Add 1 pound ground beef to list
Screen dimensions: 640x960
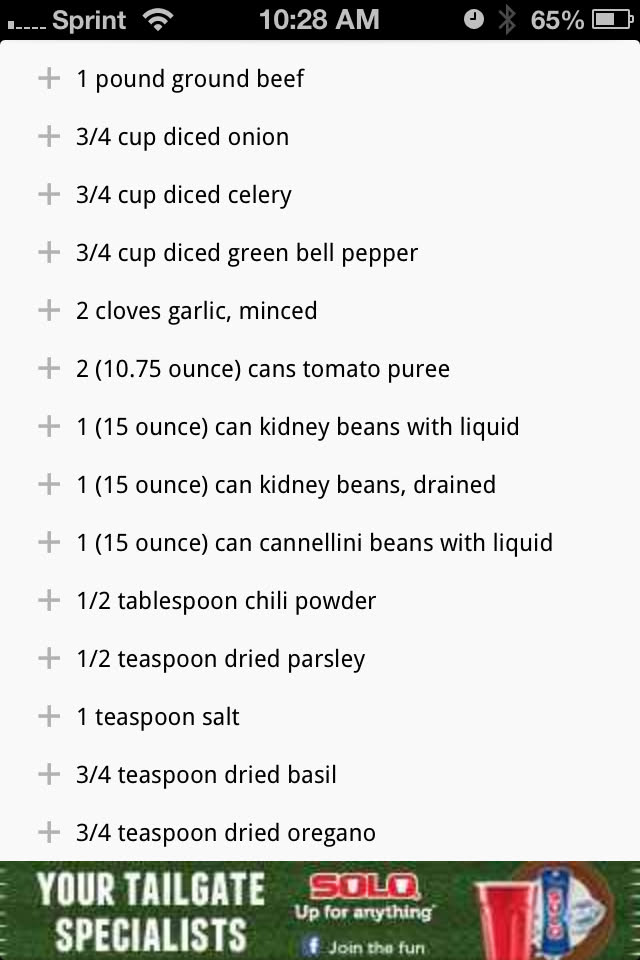48,79
